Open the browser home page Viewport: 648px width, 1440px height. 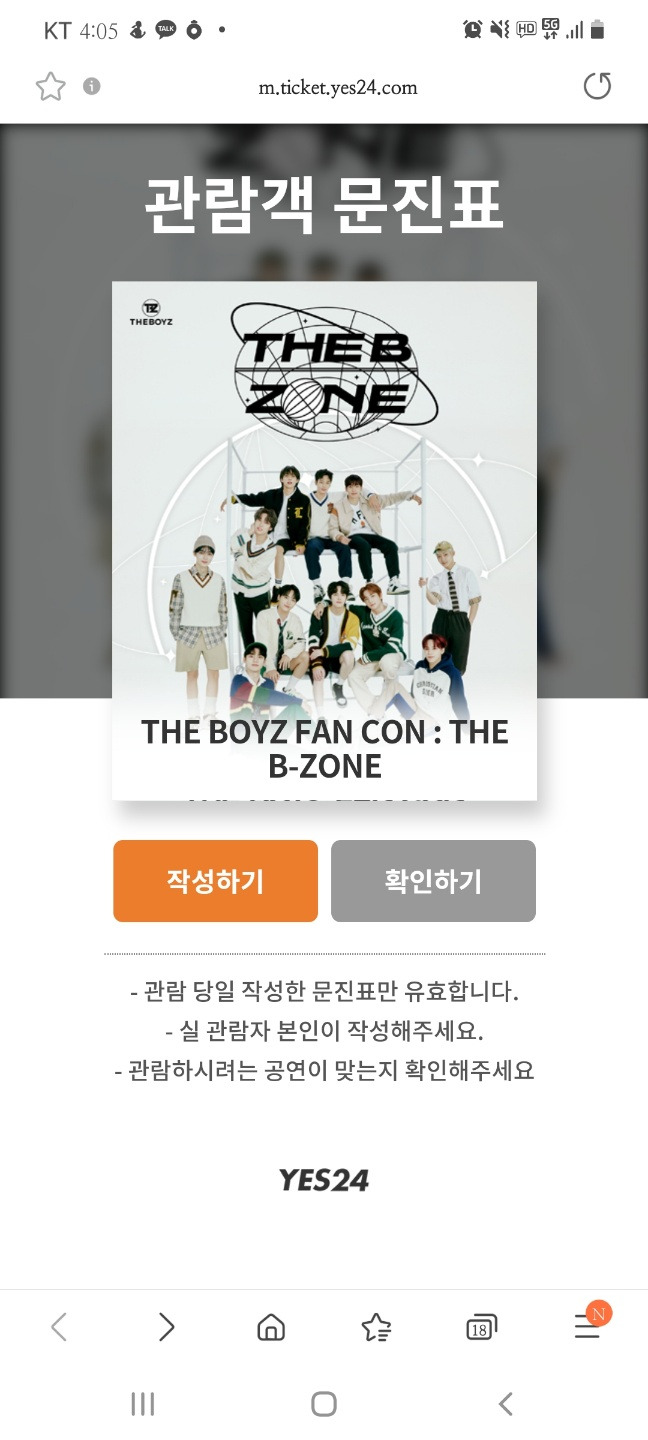coord(271,1327)
